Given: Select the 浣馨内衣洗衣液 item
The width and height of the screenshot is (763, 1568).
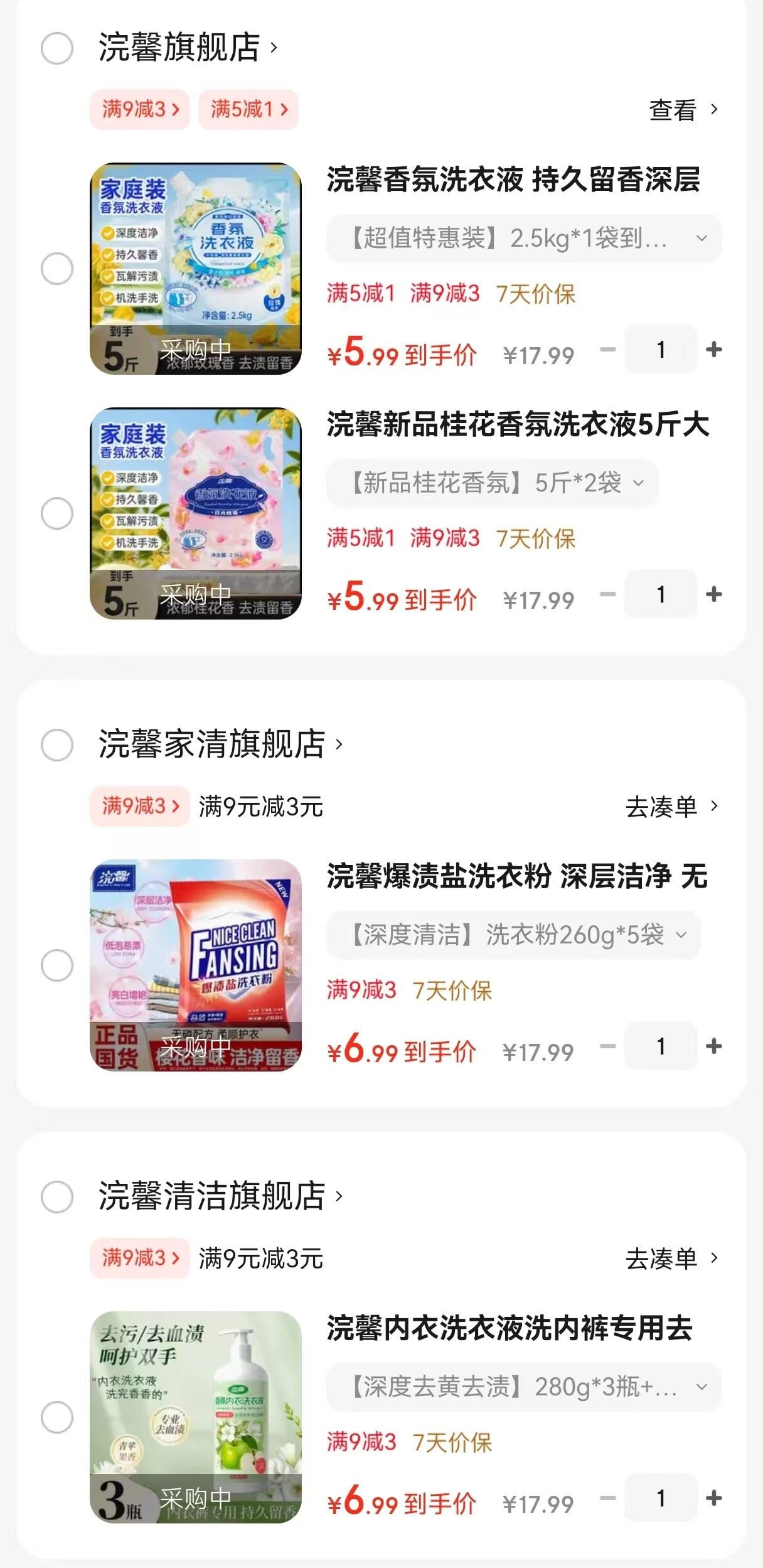Looking at the screenshot, I should (57, 1417).
